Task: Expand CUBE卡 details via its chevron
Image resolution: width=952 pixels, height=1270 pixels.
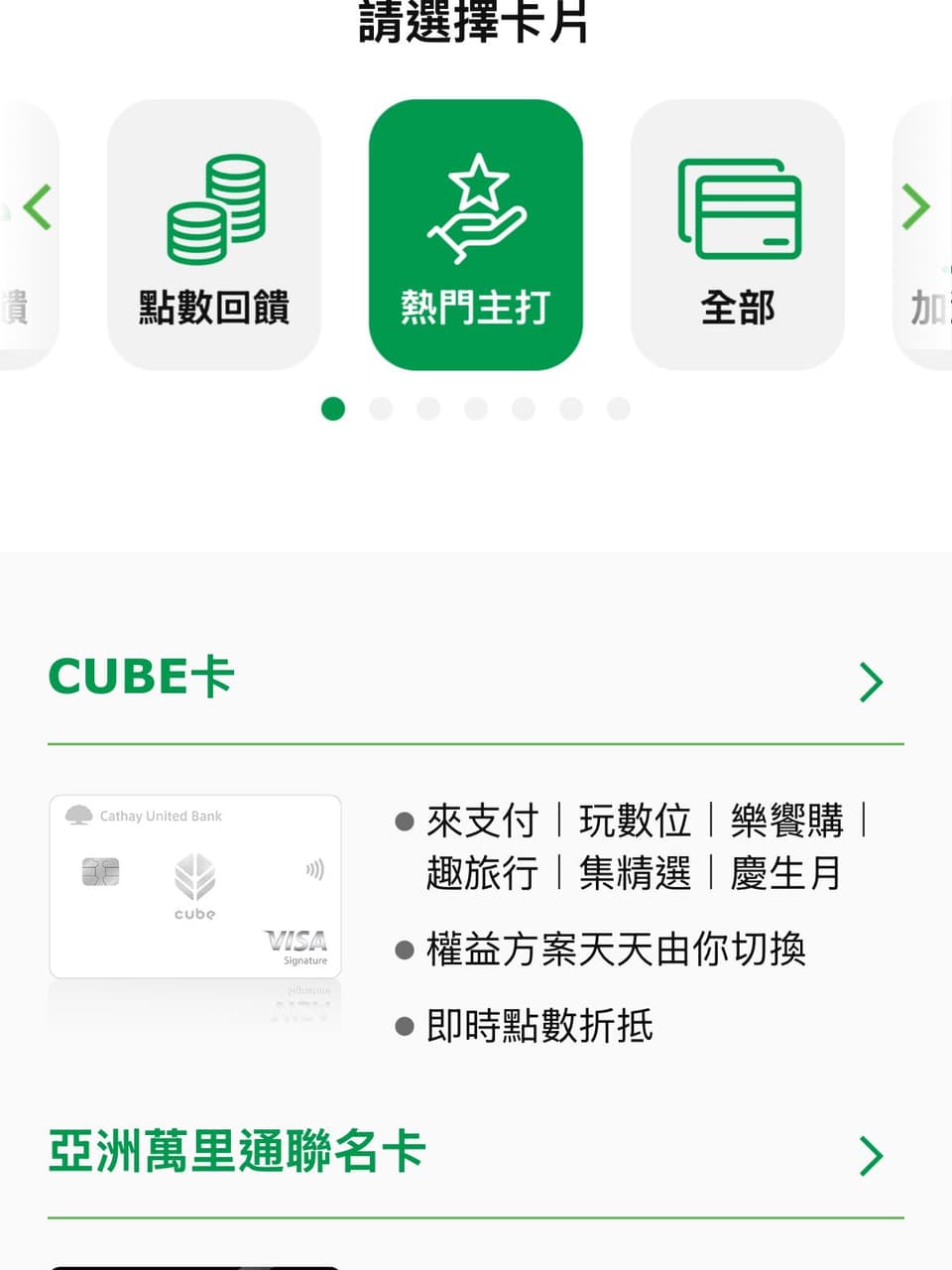Action: click(872, 682)
